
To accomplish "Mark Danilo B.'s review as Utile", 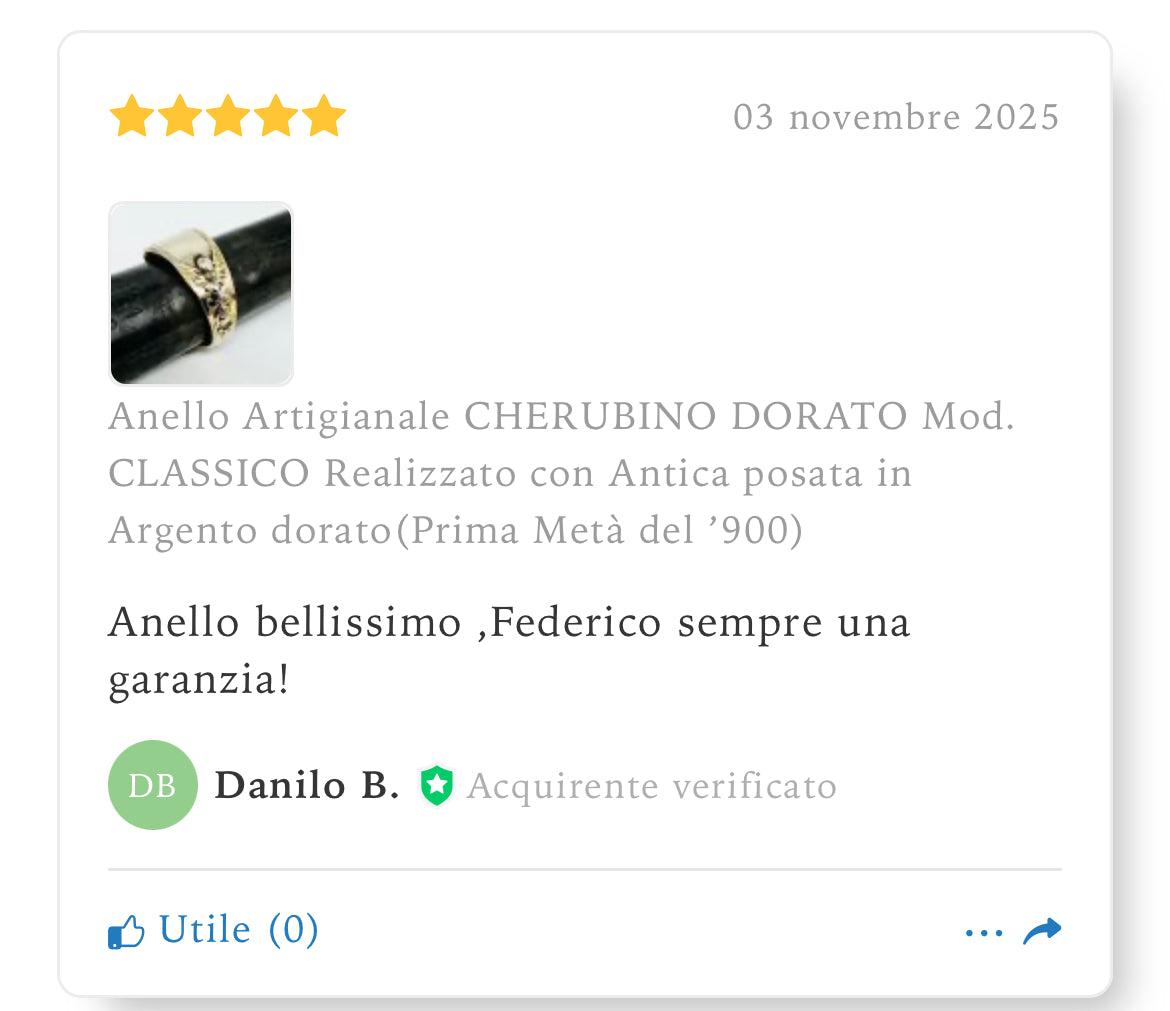I will click(x=213, y=931).
